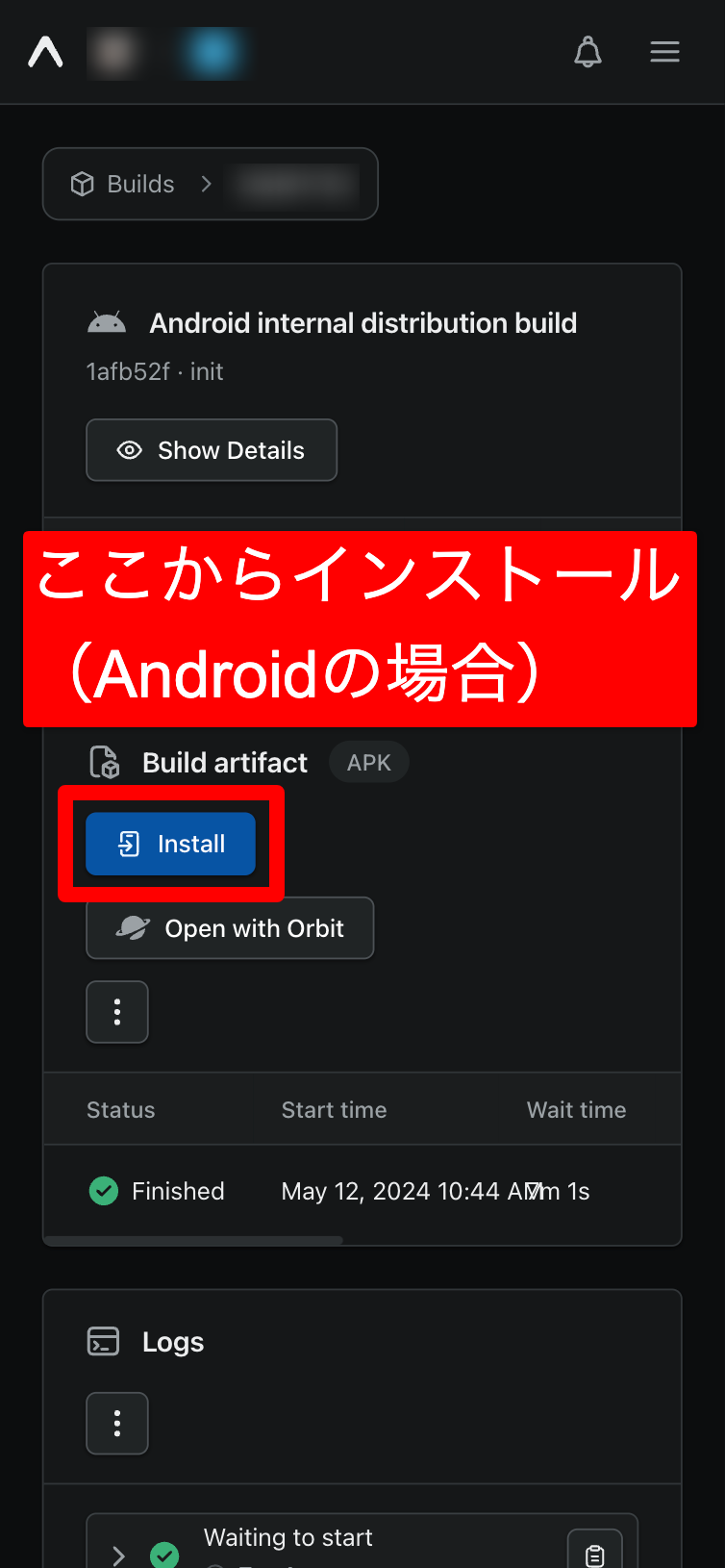Go to Expo home logo
The width and height of the screenshot is (725, 1568).
(x=45, y=52)
